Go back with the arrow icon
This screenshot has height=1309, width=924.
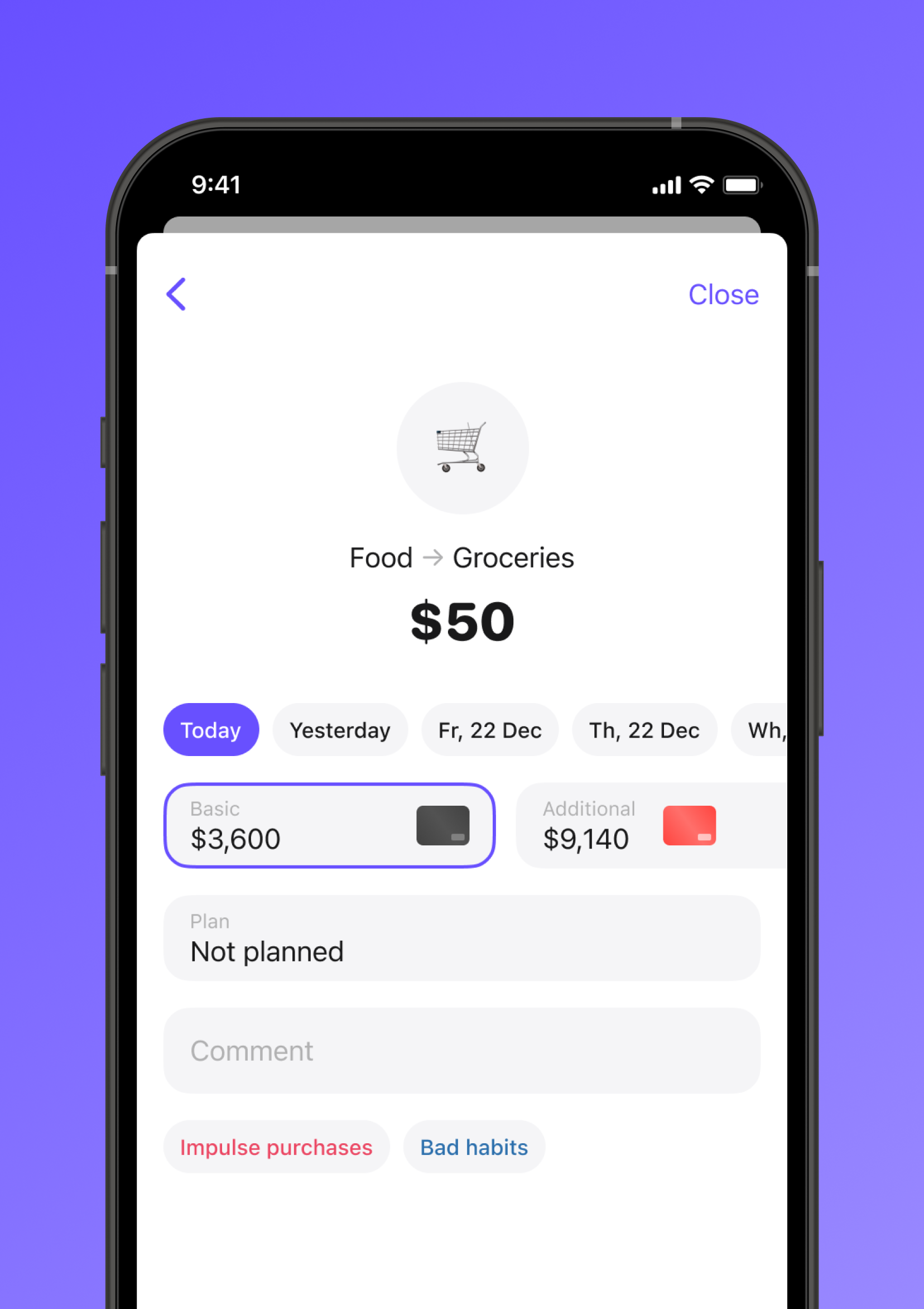[x=176, y=294]
